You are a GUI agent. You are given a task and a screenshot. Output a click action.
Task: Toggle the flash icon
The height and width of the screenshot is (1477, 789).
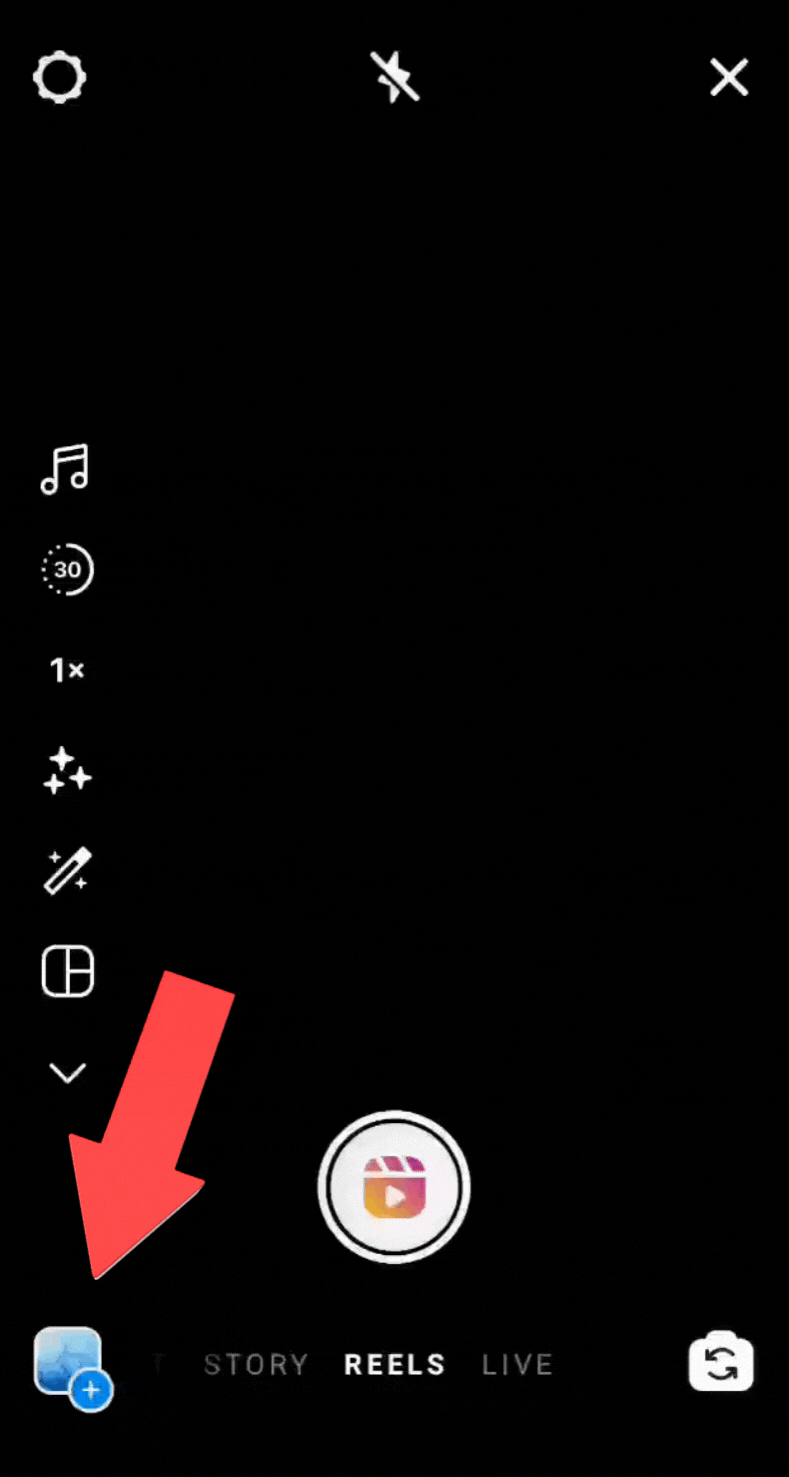pos(394,77)
